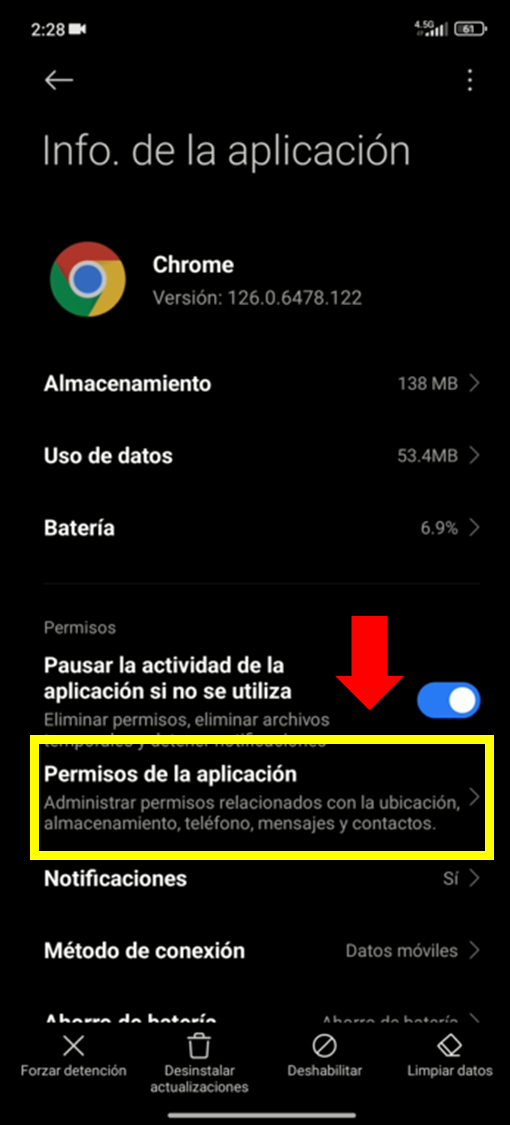The image size is (510, 1125).
Task: Open Almacenamiento details
Action: (x=262, y=384)
